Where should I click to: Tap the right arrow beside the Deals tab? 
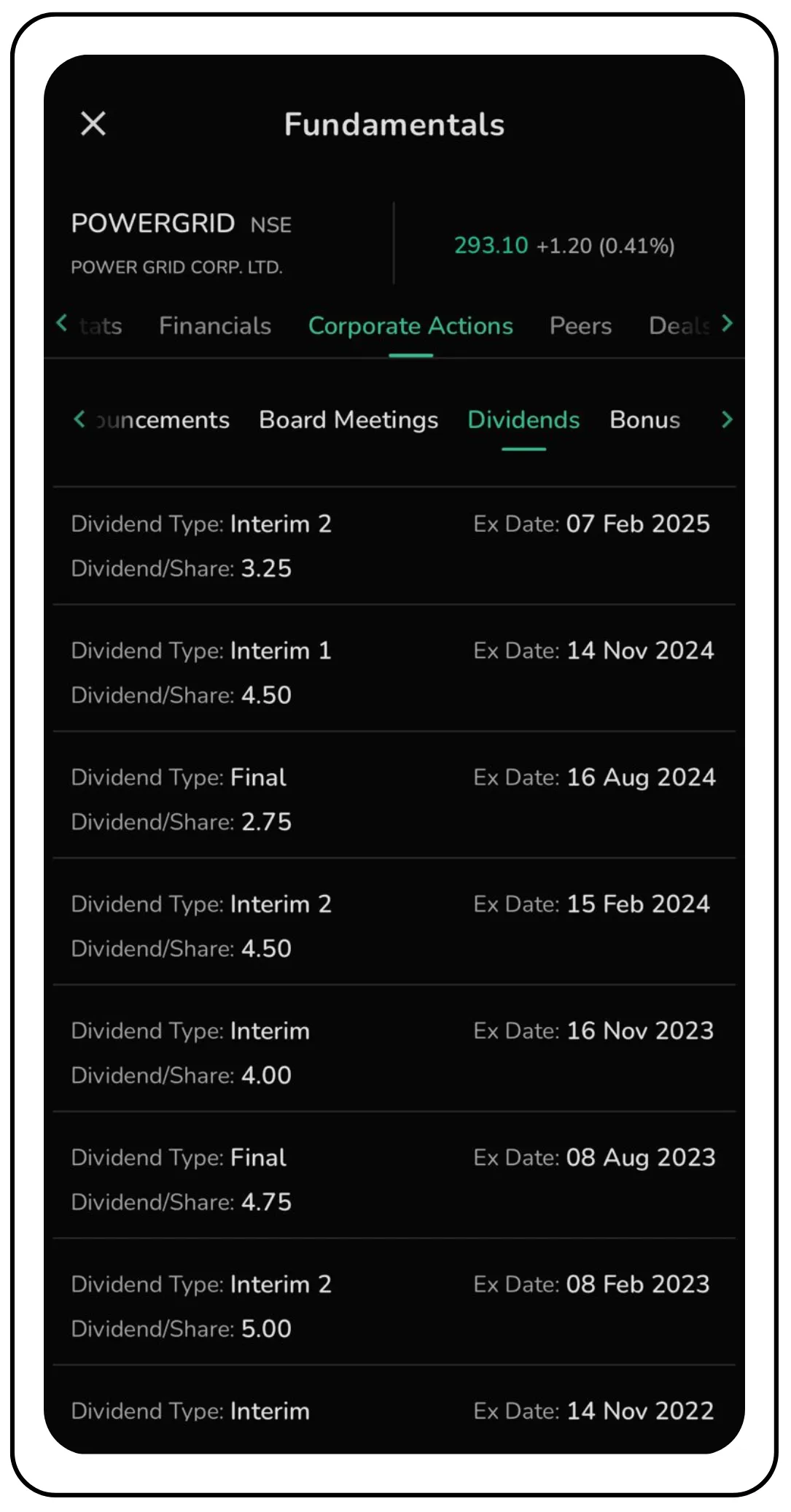point(727,323)
